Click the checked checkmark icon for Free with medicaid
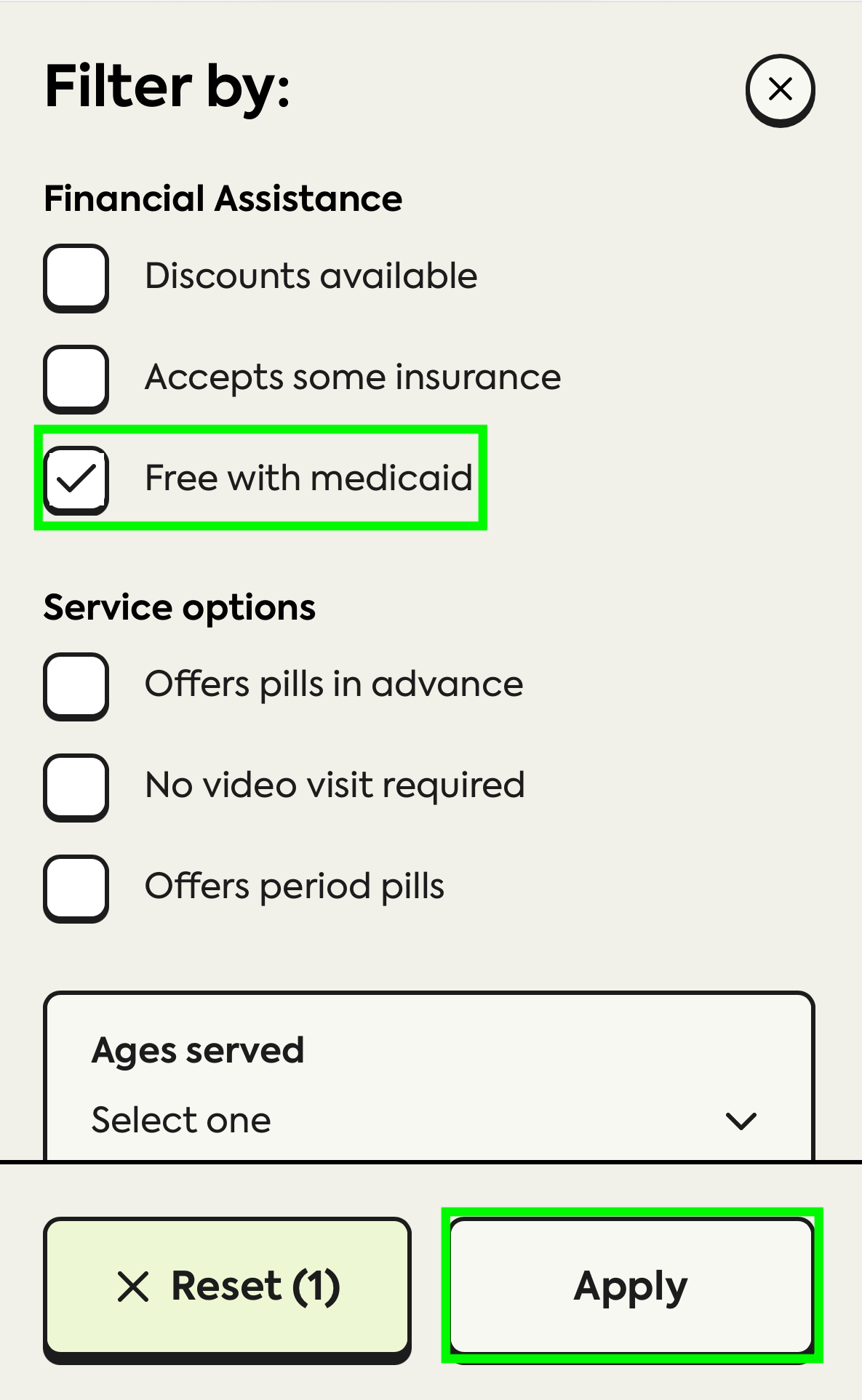This screenshot has width=862, height=1400. tap(76, 478)
